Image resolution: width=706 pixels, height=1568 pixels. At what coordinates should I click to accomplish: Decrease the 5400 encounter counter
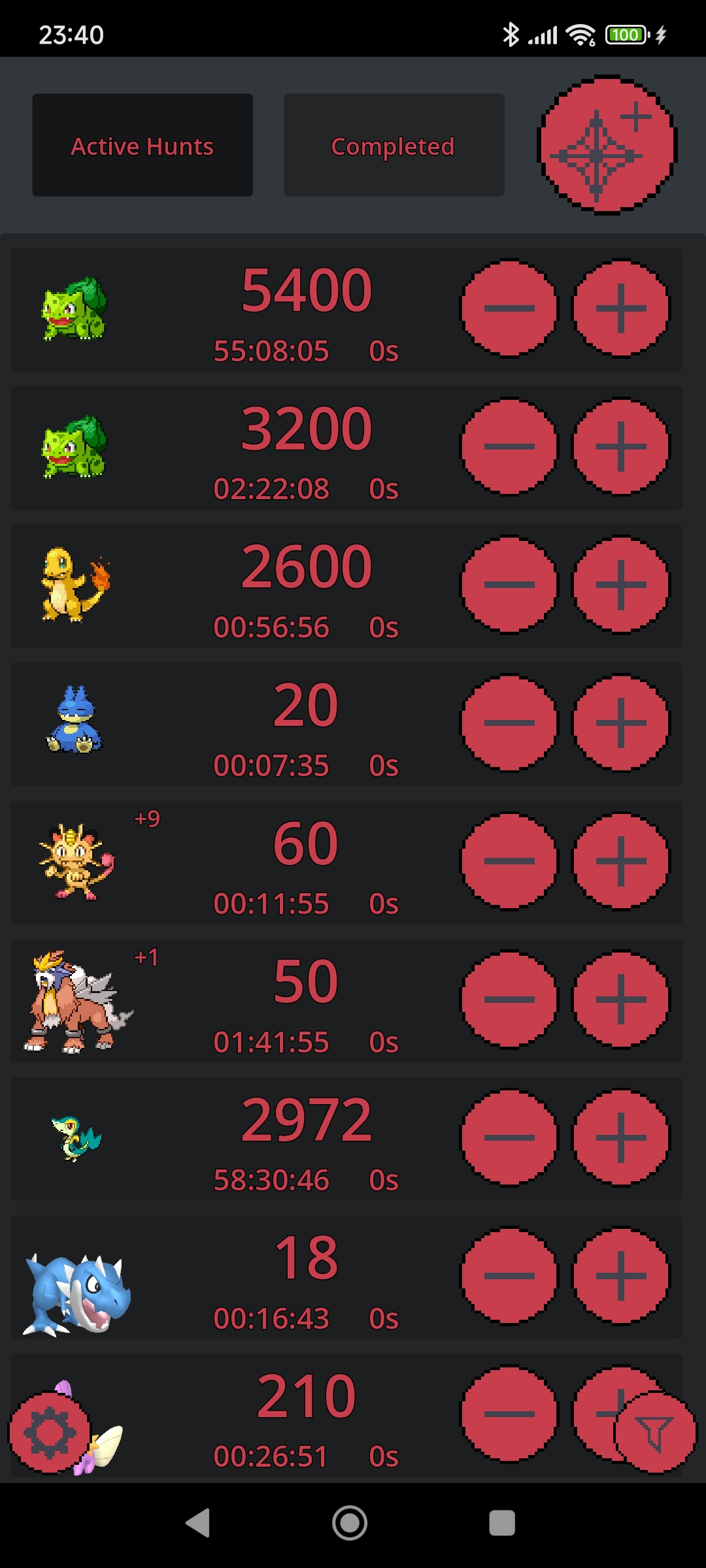pos(509,309)
